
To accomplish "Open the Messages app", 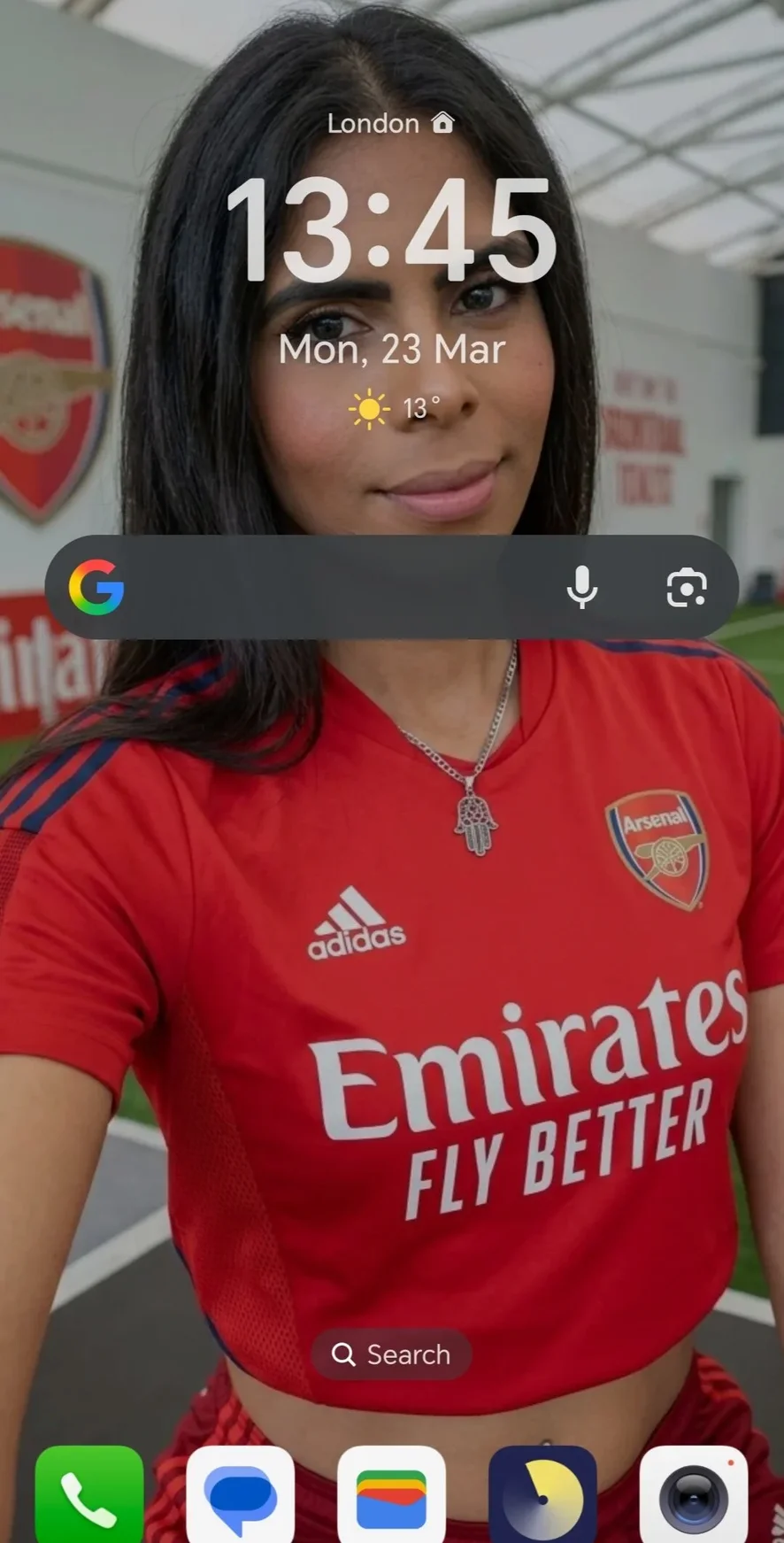I will pyautogui.click(x=240, y=1498).
